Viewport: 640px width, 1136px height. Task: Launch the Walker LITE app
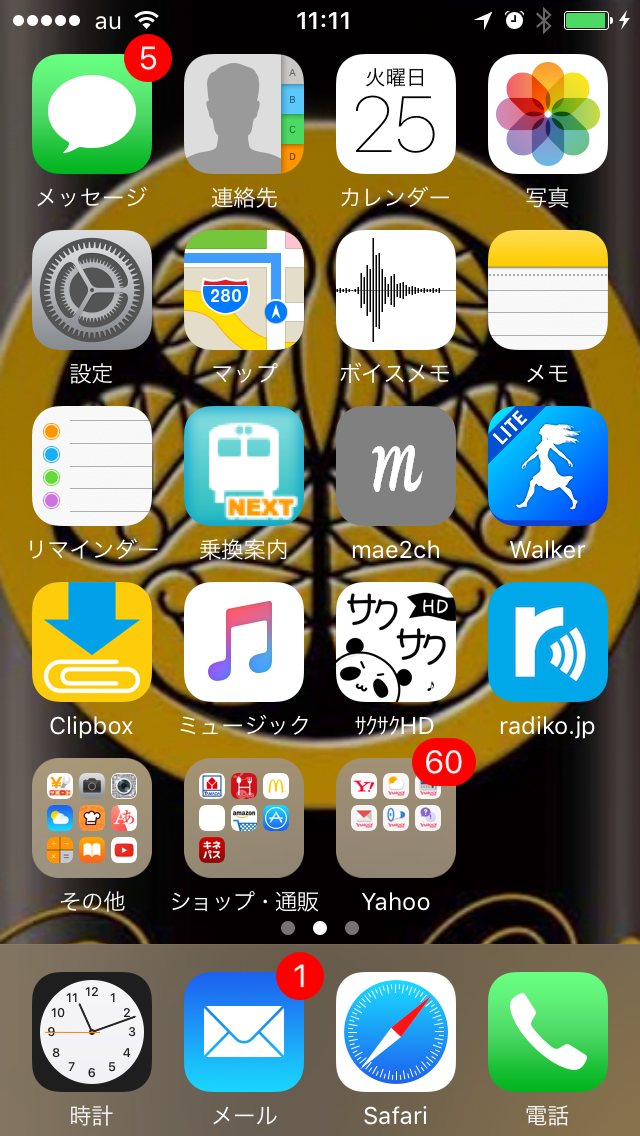[x=548, y=466]
